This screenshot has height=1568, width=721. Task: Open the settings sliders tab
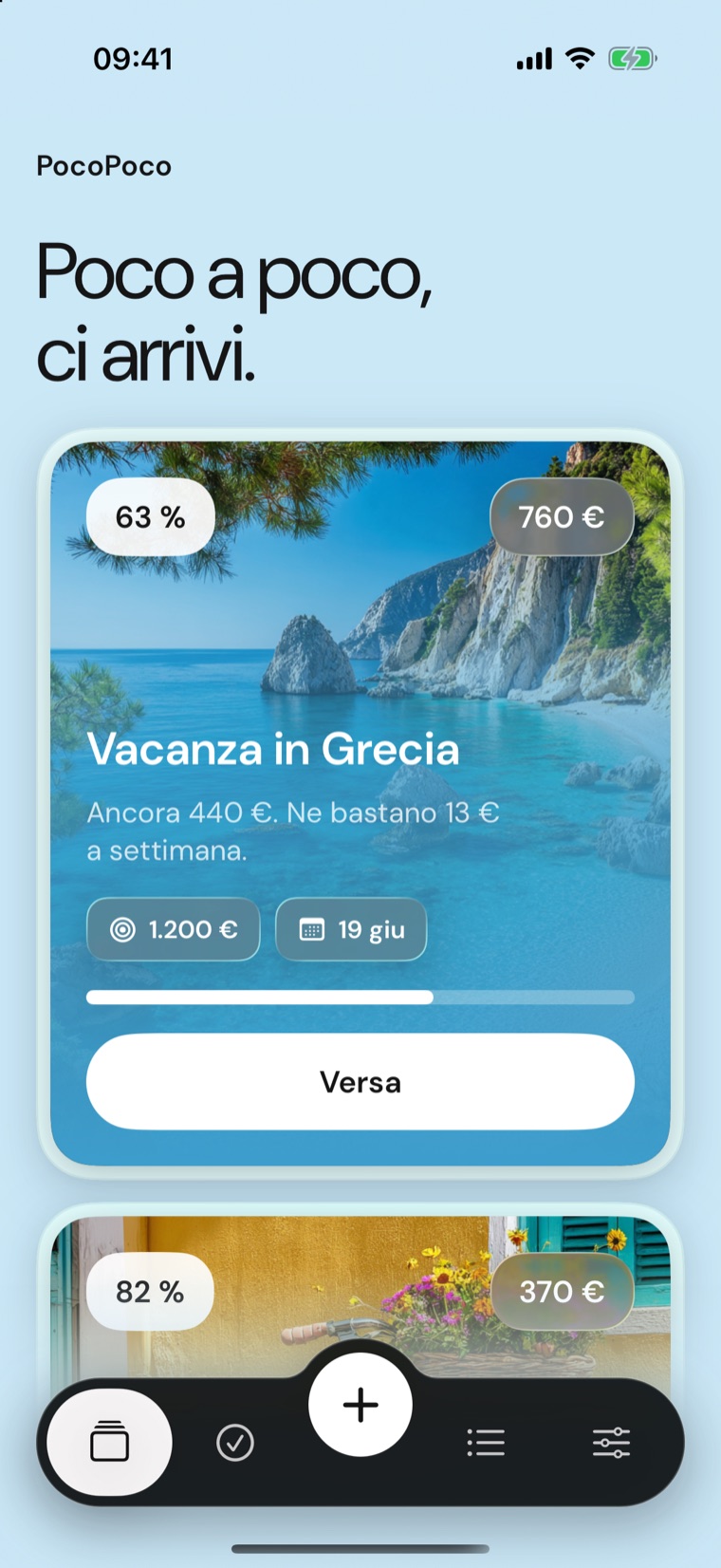(x=611, y=1443)
